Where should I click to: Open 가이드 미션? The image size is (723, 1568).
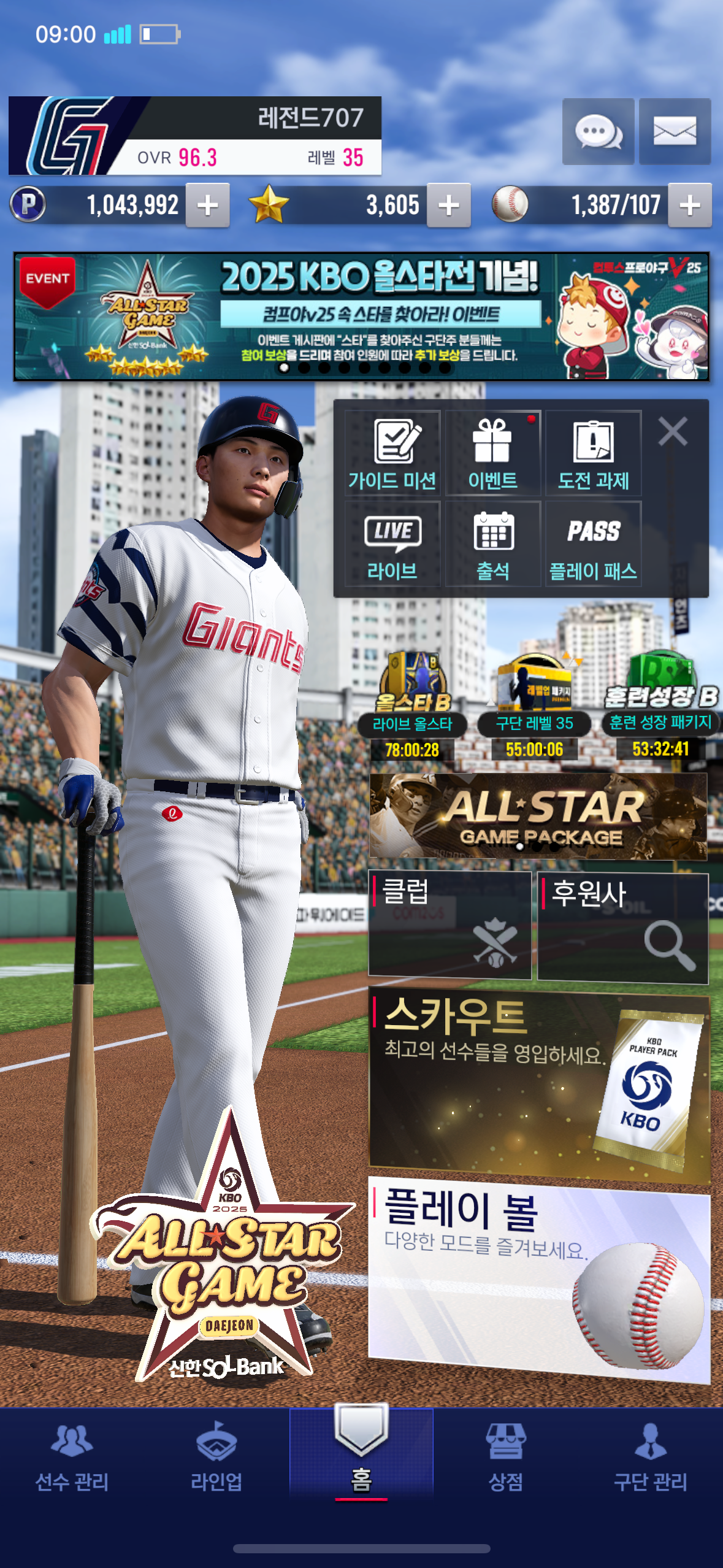coord(392,453)
